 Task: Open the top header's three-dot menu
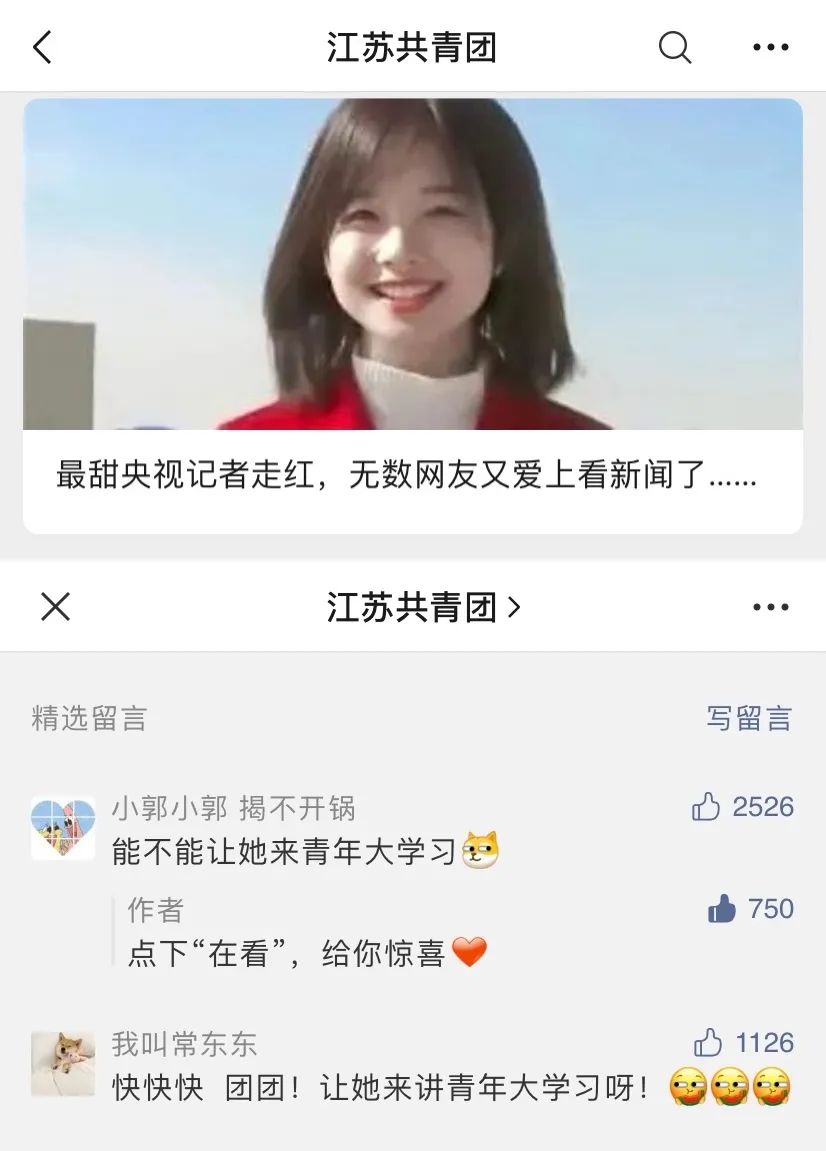pyautogui.click(x=771, y=47)
